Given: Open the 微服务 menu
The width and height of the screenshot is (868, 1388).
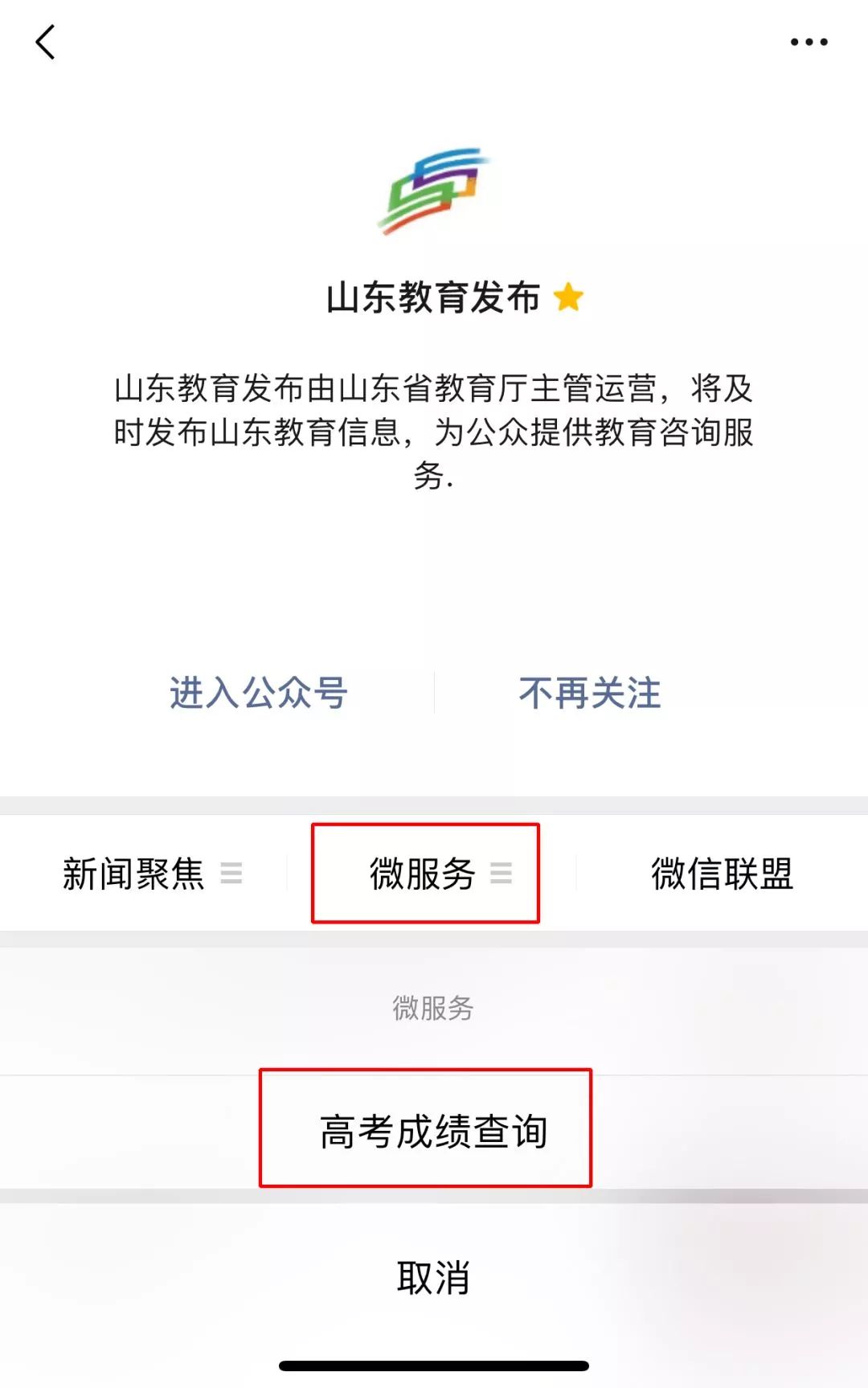Looking at the screenshot, I should click(426, 874).
